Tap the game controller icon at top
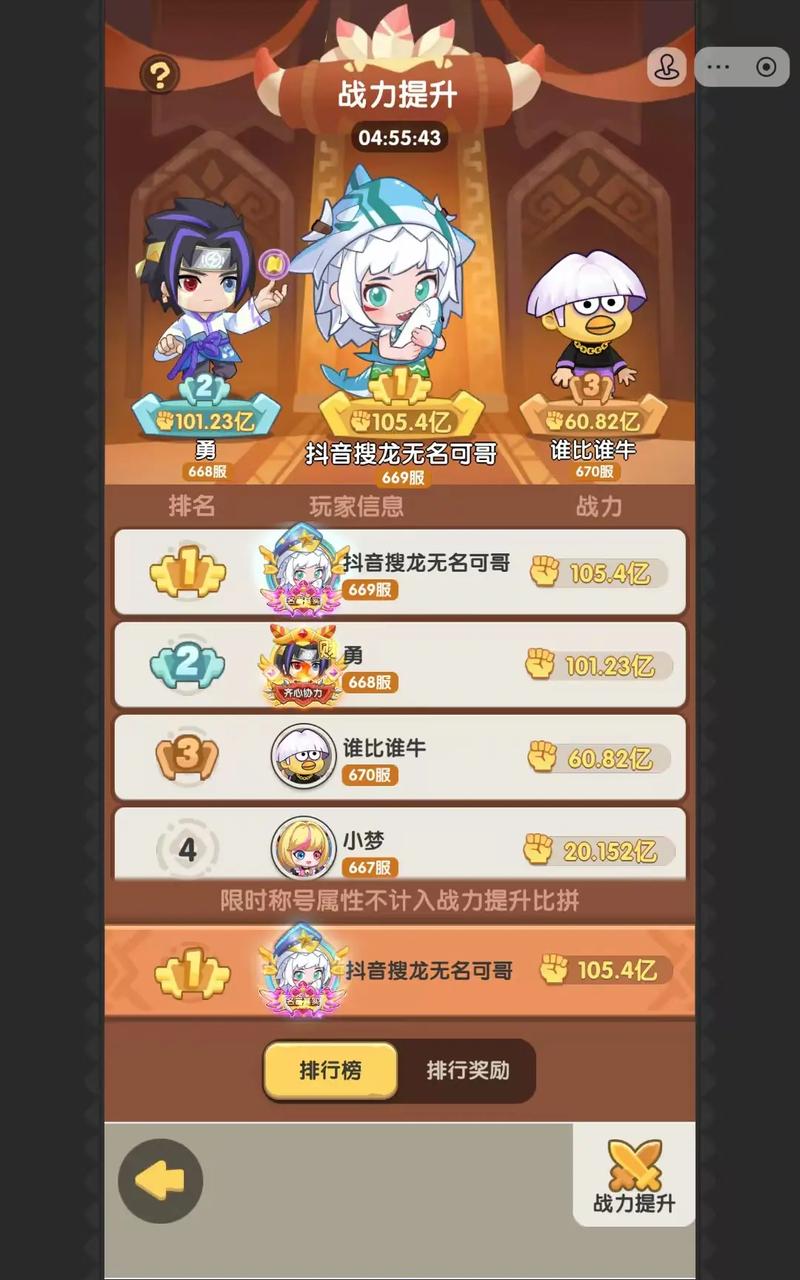Viewport: 800px width, 1280px height. pos(667,67)
